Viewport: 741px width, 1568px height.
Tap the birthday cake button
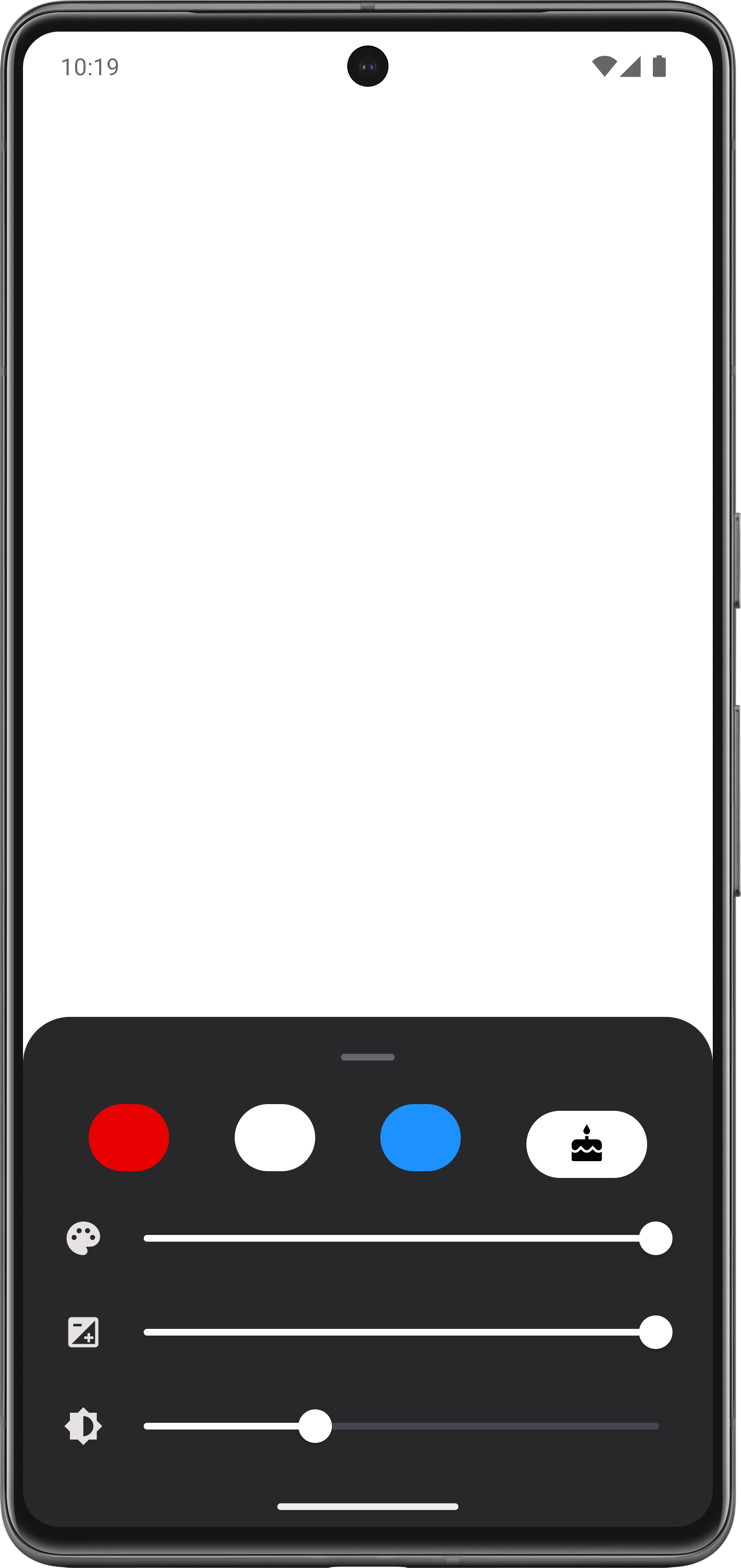(x=586, y=1144)
